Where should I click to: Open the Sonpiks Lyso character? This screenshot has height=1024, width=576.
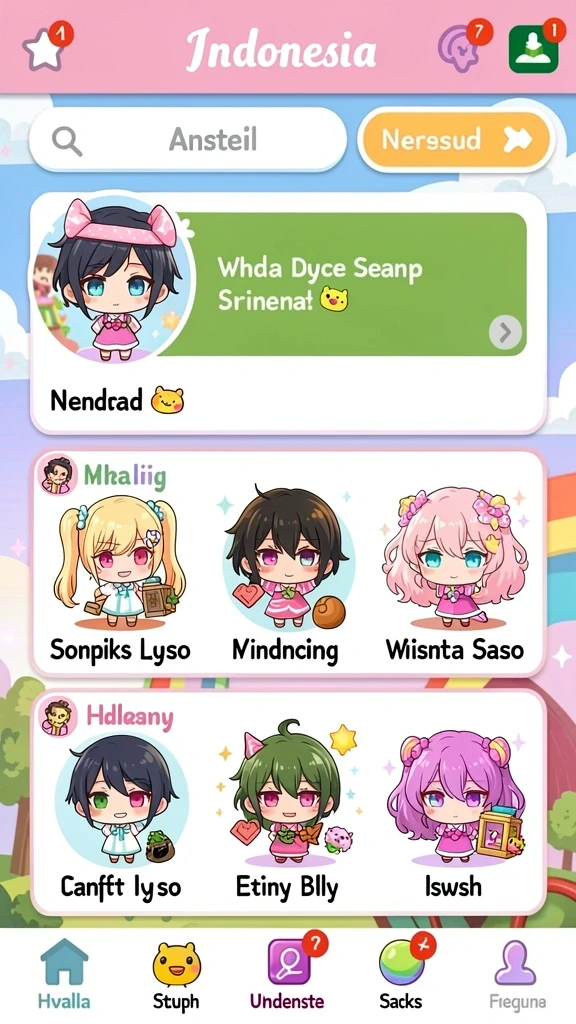120,577
